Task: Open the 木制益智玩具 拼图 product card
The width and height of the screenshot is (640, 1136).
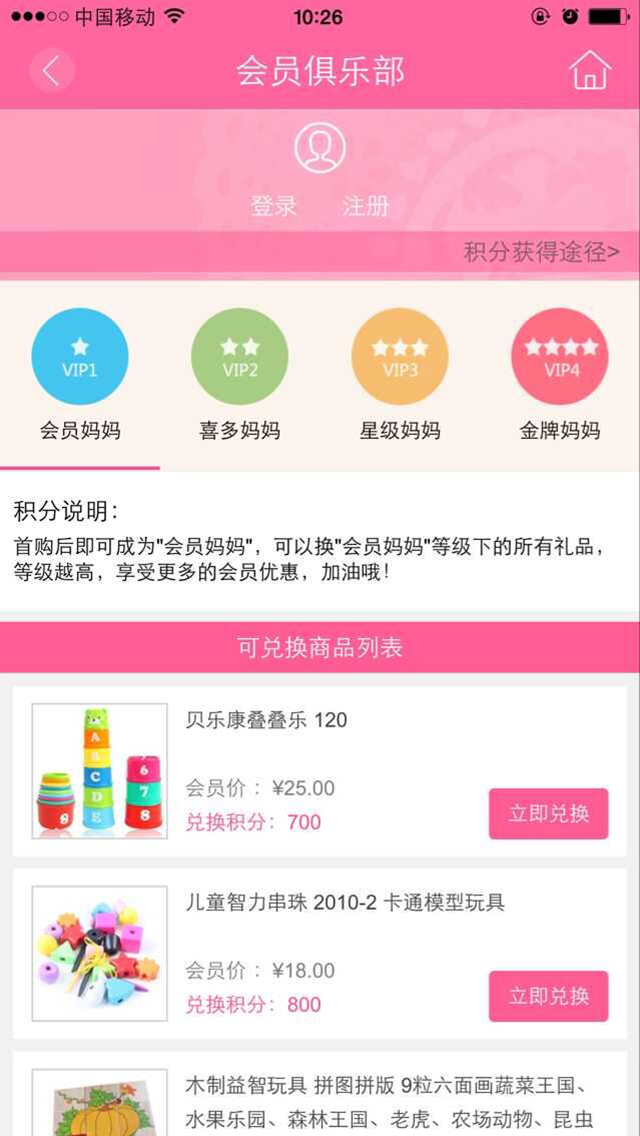Action: click(320, 1094)
